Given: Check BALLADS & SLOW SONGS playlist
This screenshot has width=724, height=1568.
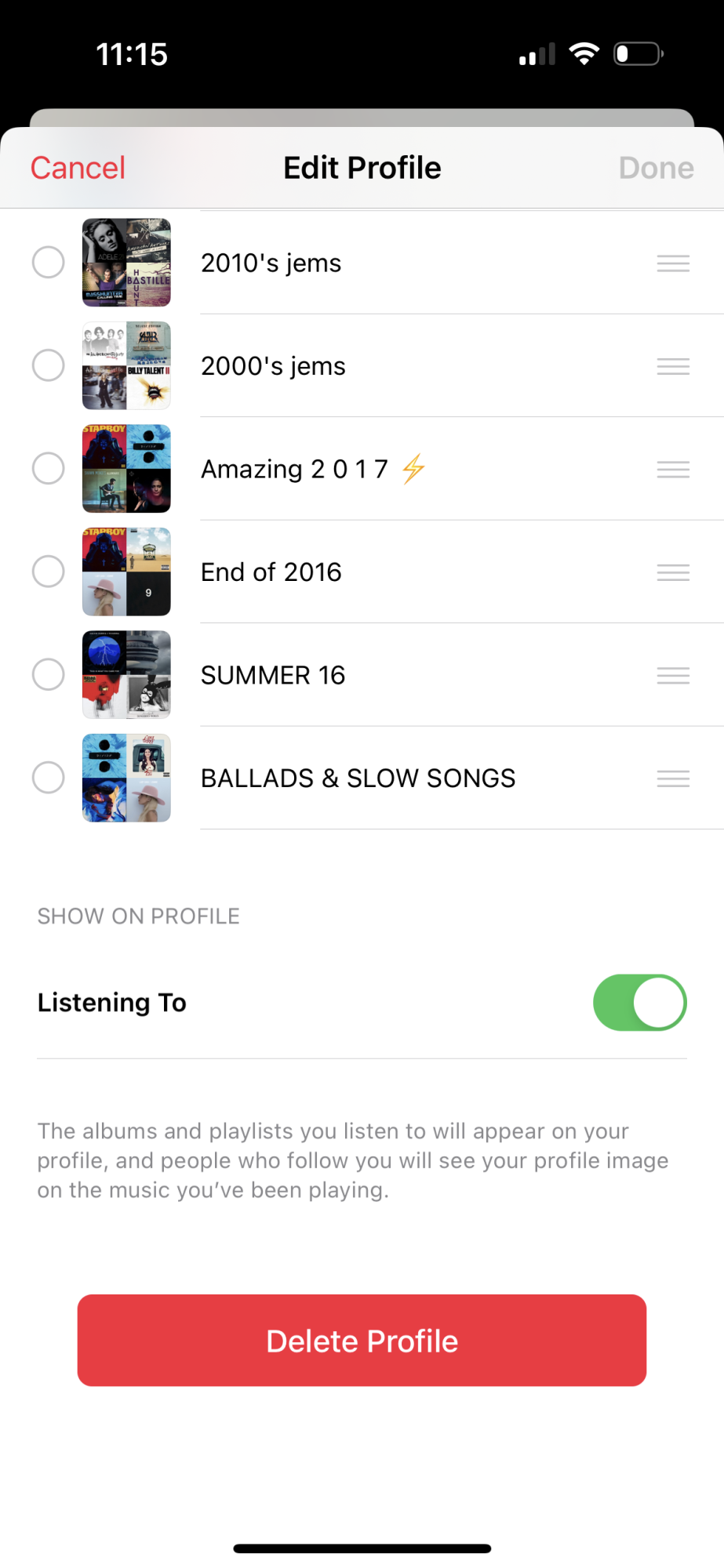Looking at the screenshot, I should pos(49,778).
